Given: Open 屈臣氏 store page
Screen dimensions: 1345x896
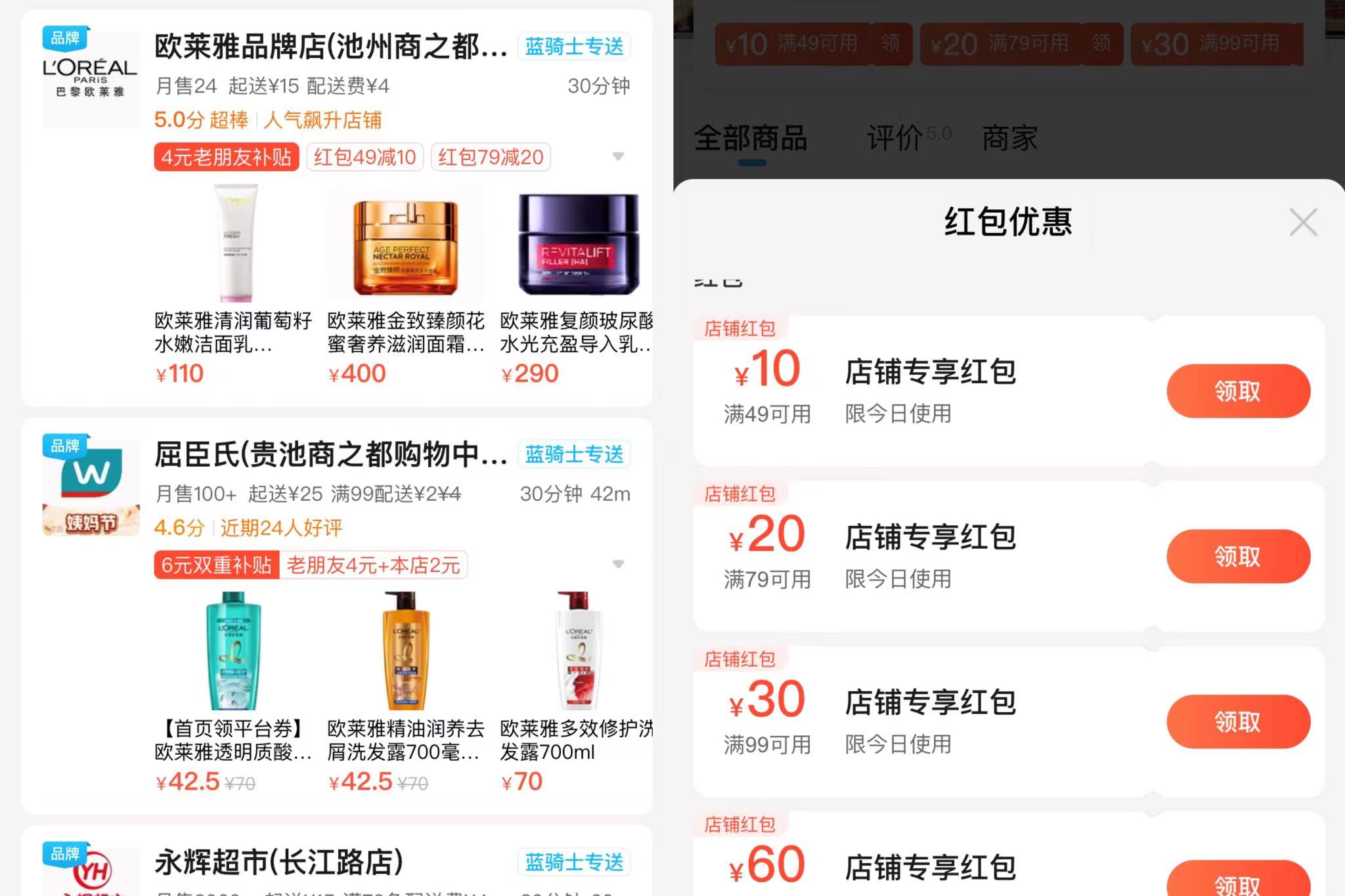Looking at the screenshot, I should (x=330, y=455).
